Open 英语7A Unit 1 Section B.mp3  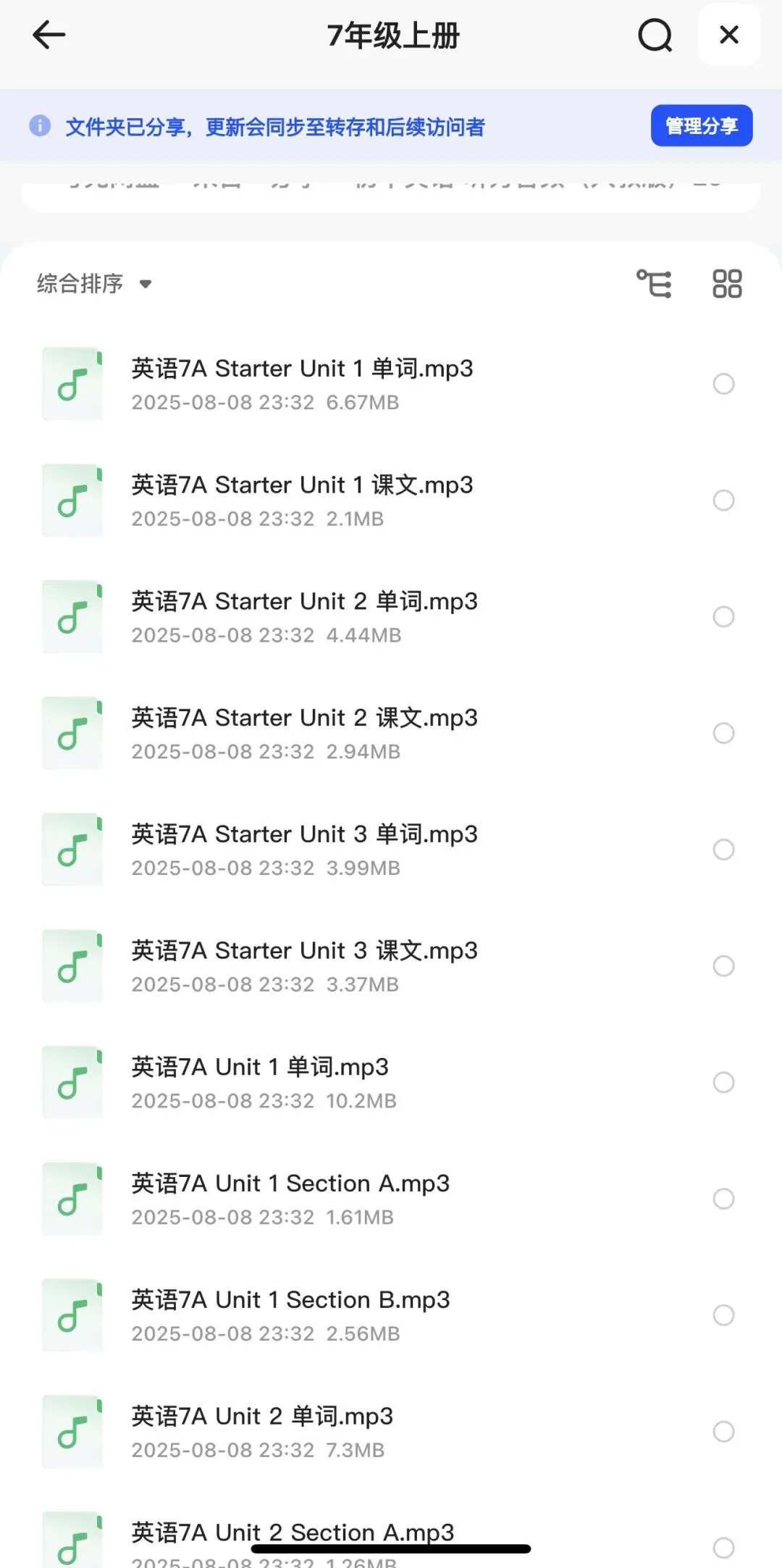[x=290, y=1301]
